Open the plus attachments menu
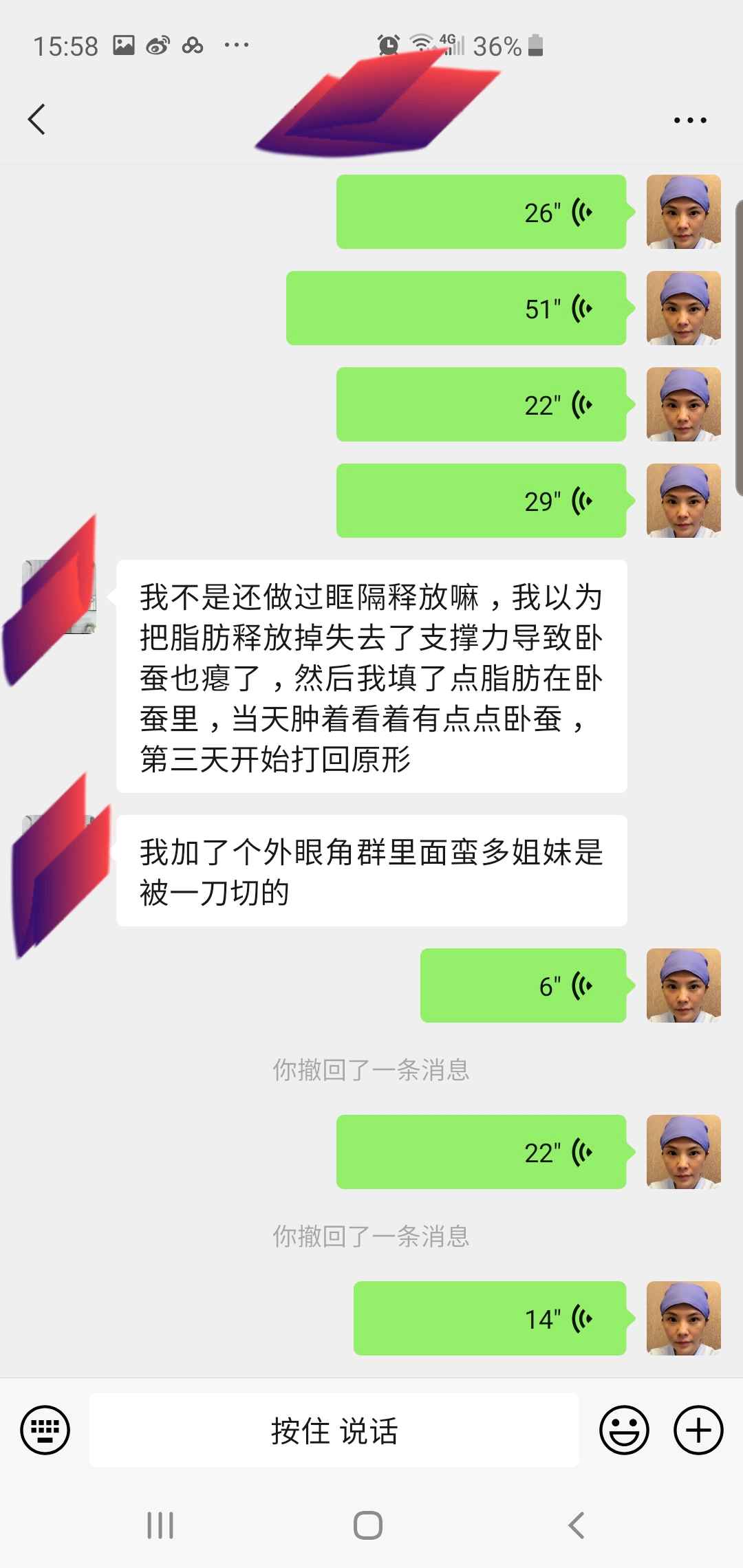The width and height of the screenshot is (743, 1568). coord(698,1430)
